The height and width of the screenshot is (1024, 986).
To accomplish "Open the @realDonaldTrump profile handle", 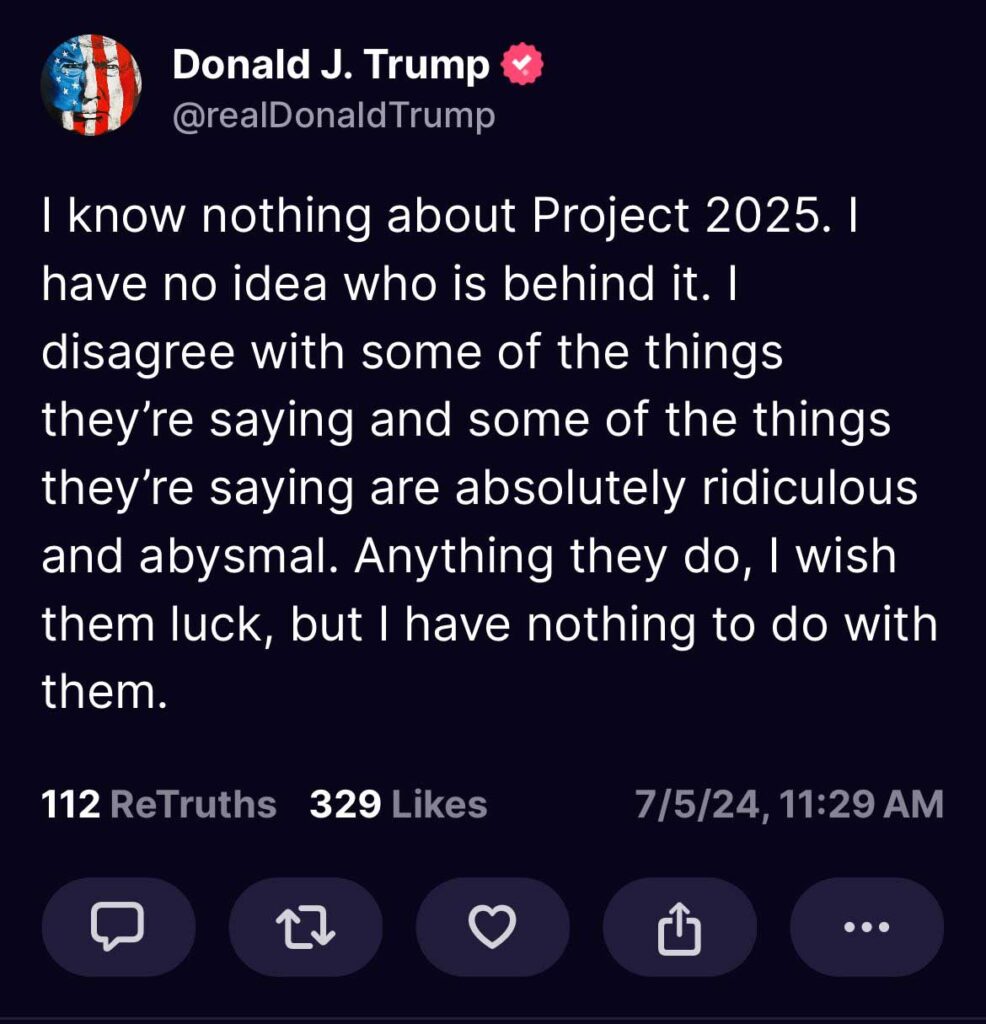I will 333,116.
